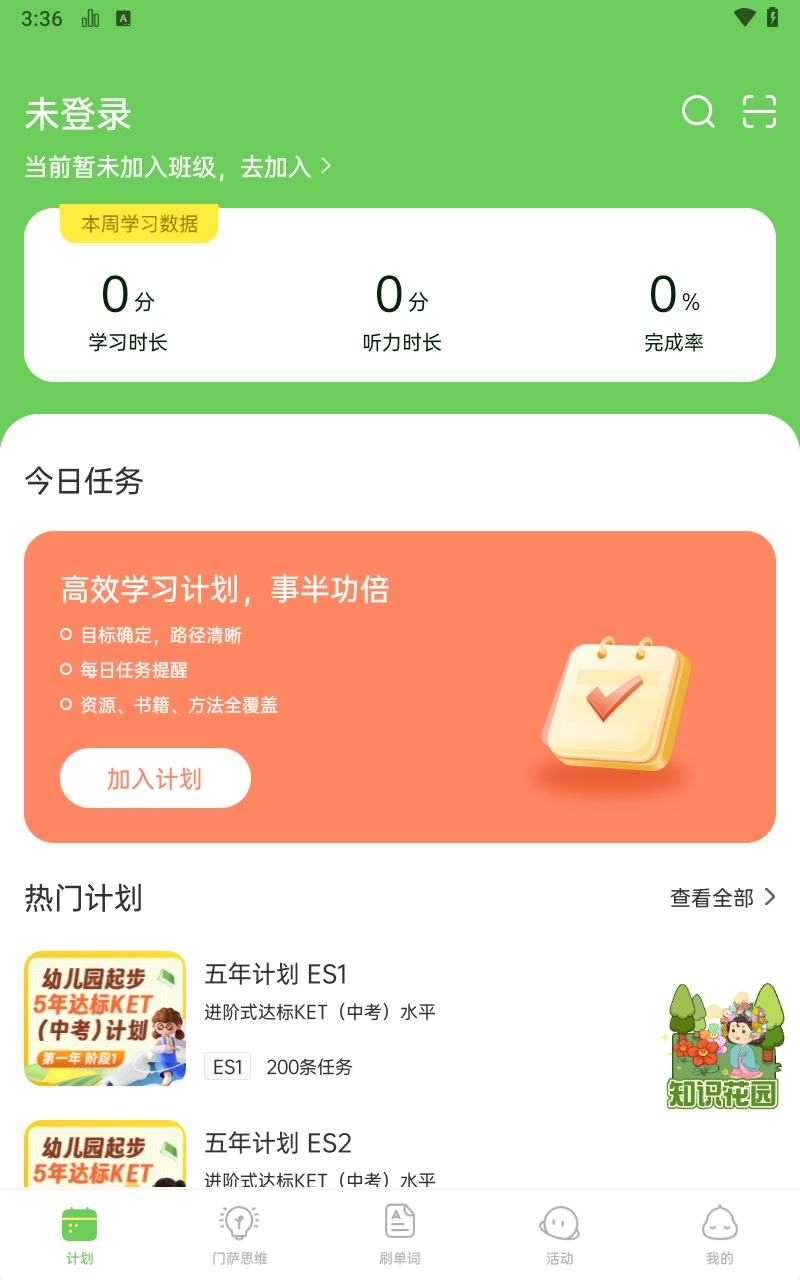Tap the scan QR code icon
800x1280 pixels.
tap(760, 113)
